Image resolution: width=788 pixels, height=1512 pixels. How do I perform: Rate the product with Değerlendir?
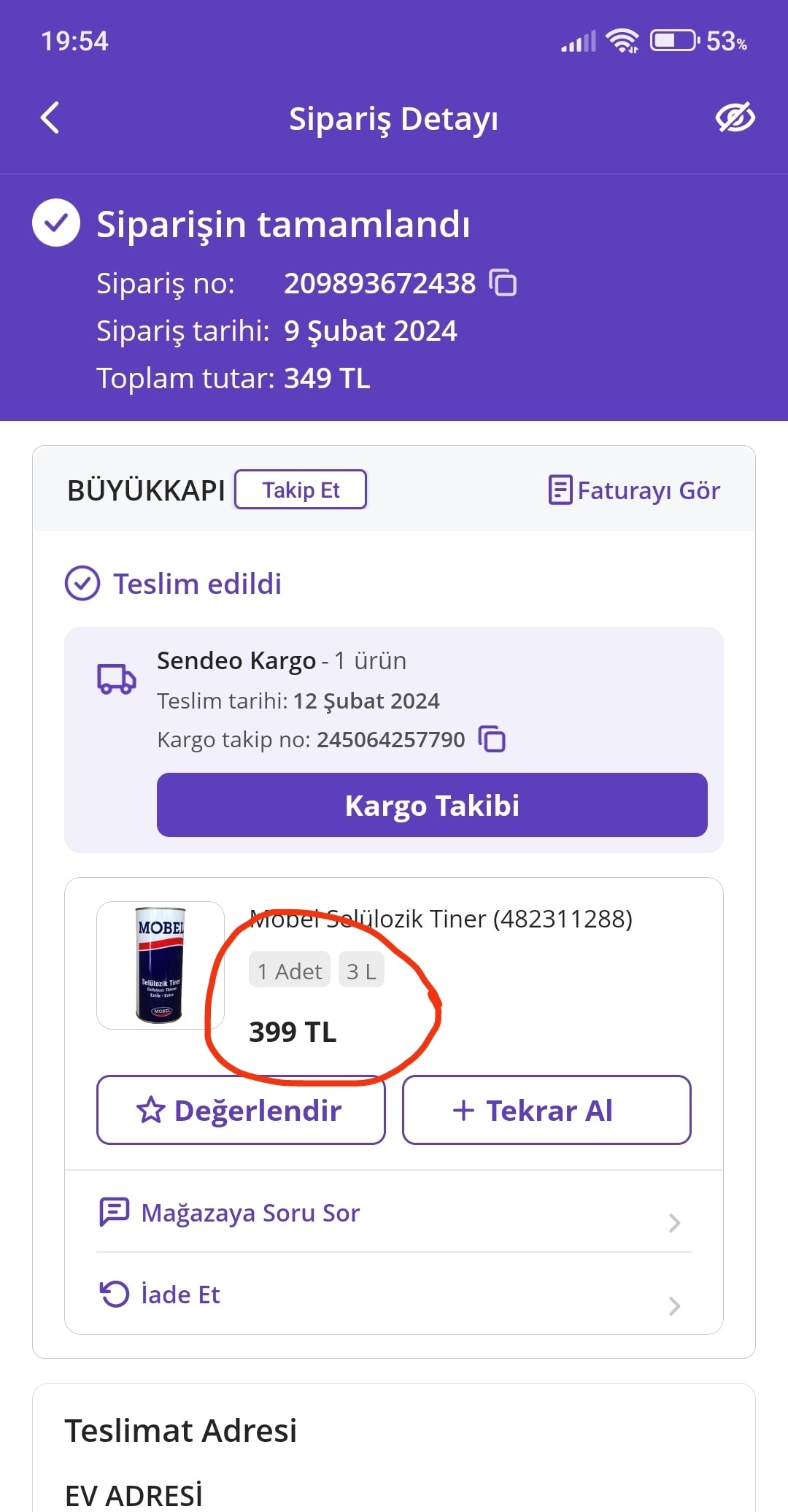tap(241, 1110)
